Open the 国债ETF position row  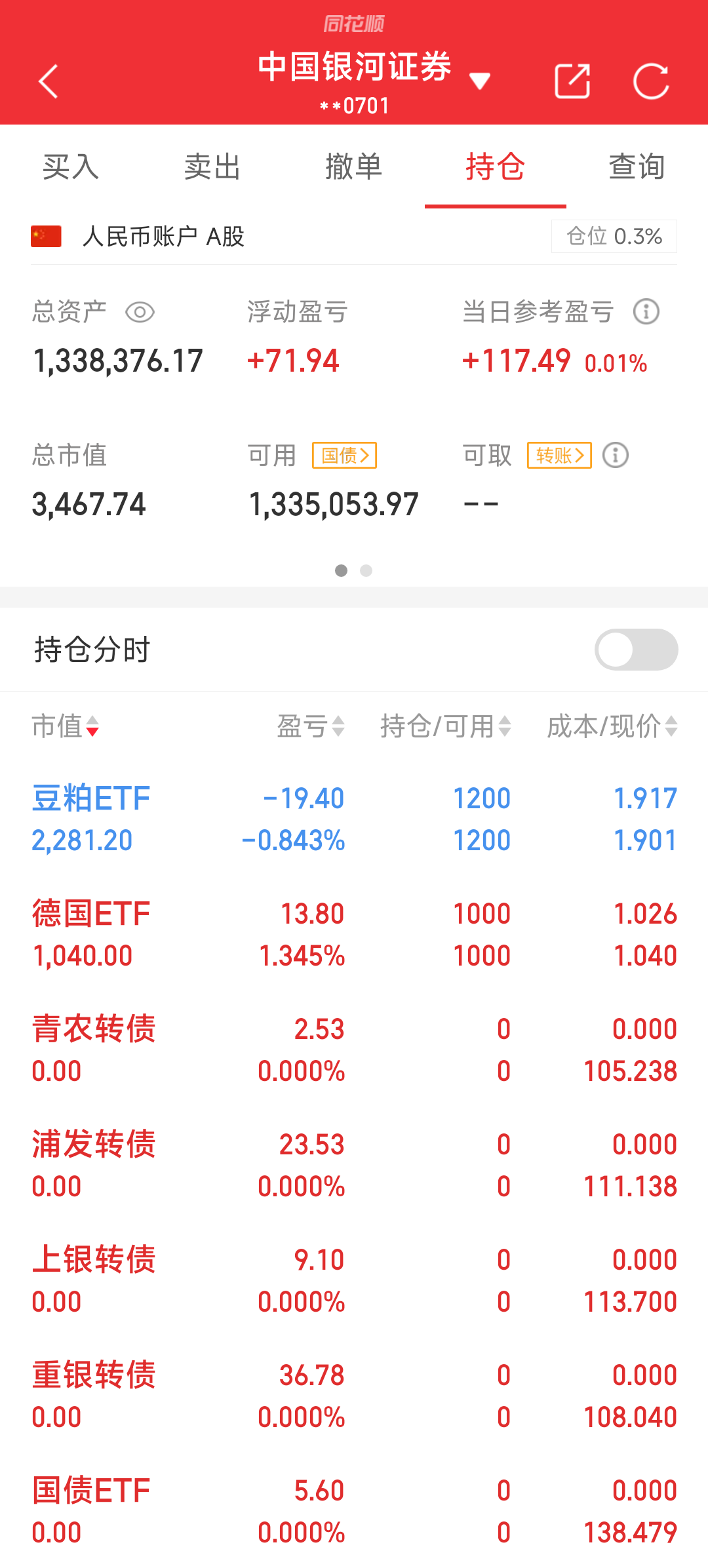click(x=354, y=1511)
